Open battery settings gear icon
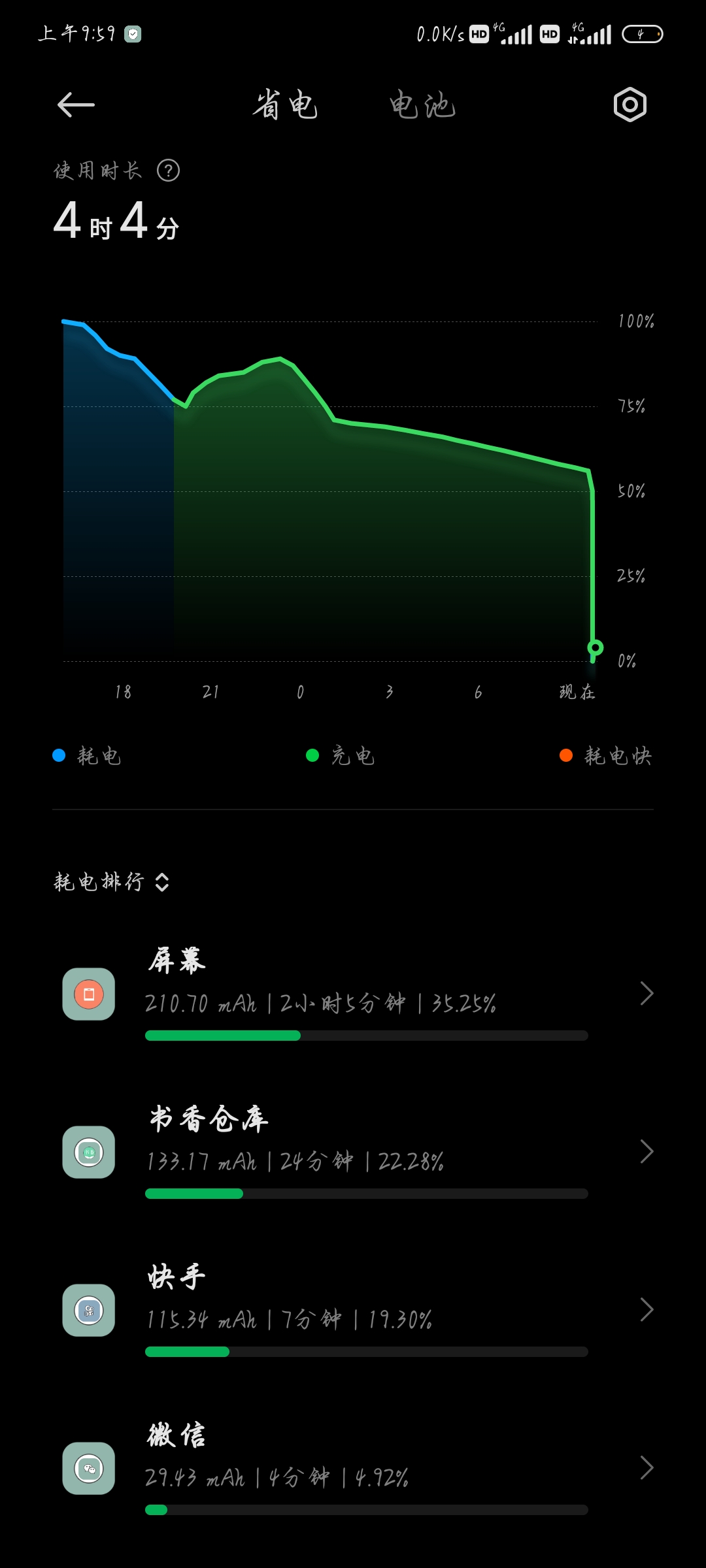This screenshot has width=706, height=1568. [x=630, y=105]
